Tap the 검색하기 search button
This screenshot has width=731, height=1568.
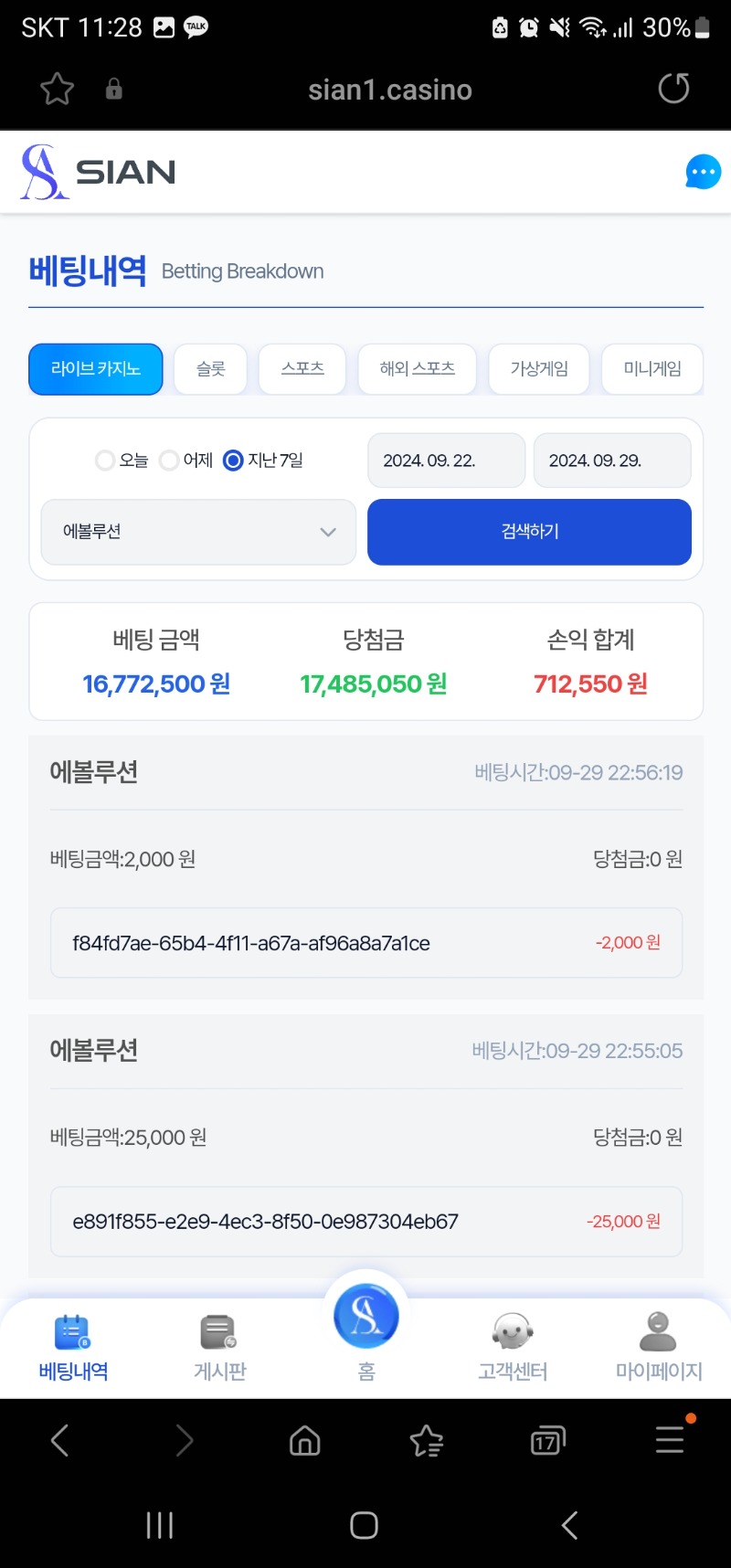529,532
